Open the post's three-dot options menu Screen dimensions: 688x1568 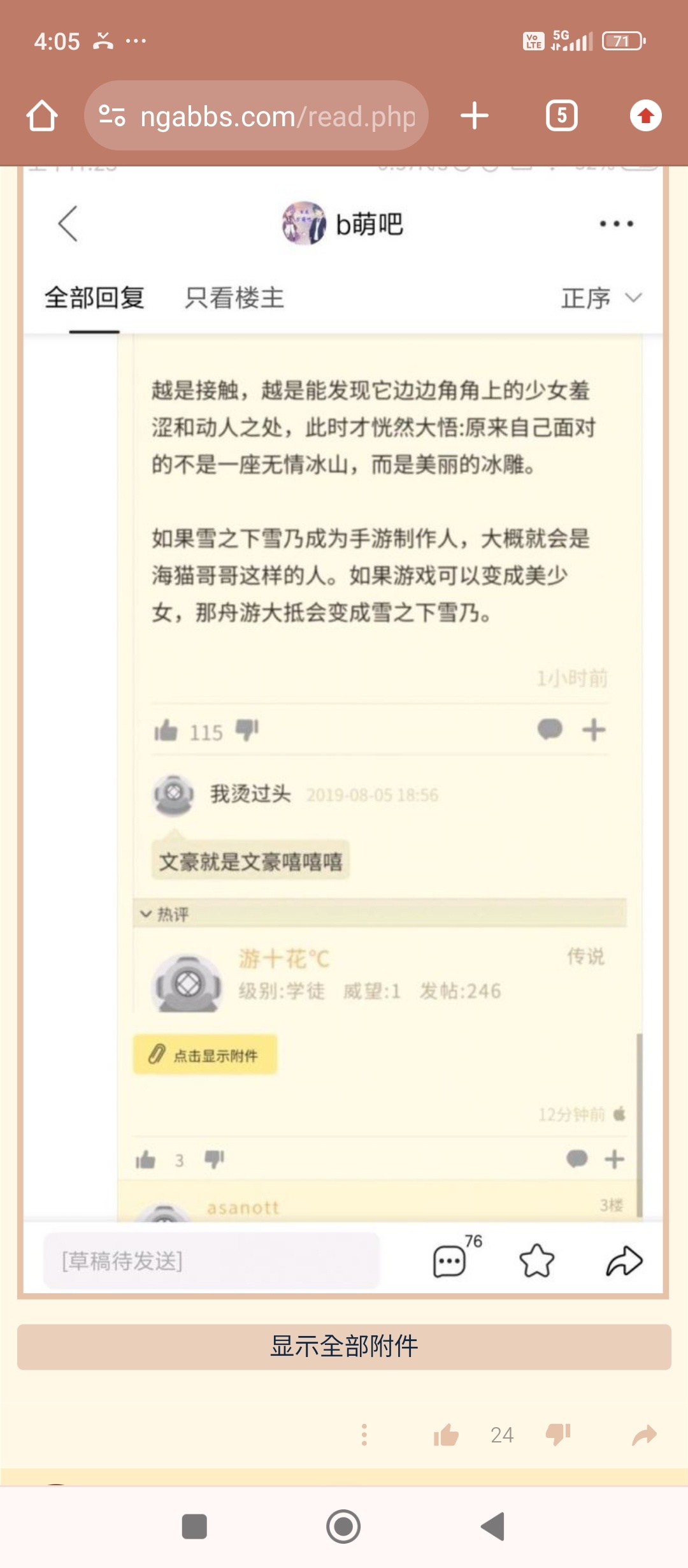click(x=364, y=1435)
